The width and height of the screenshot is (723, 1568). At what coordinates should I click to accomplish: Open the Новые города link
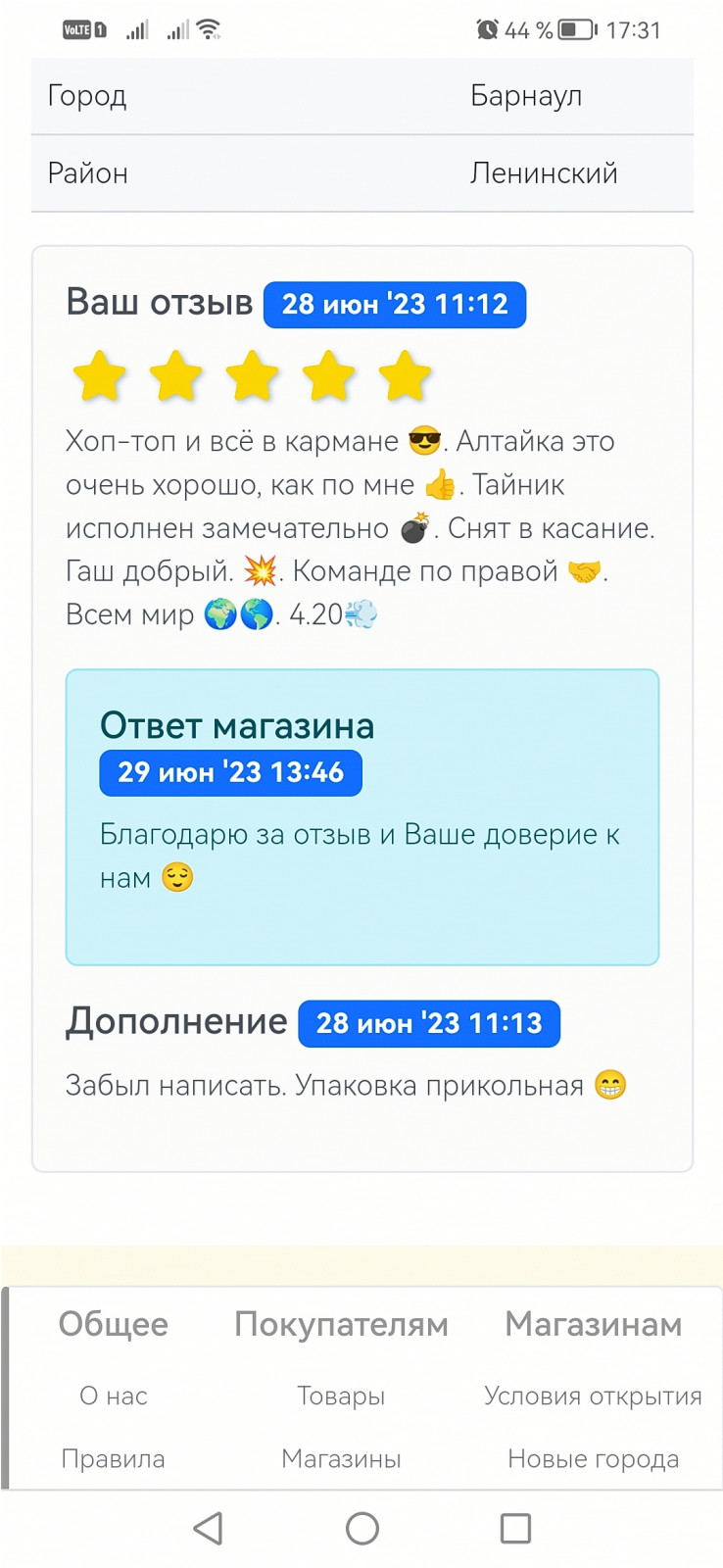(593, 1458)
